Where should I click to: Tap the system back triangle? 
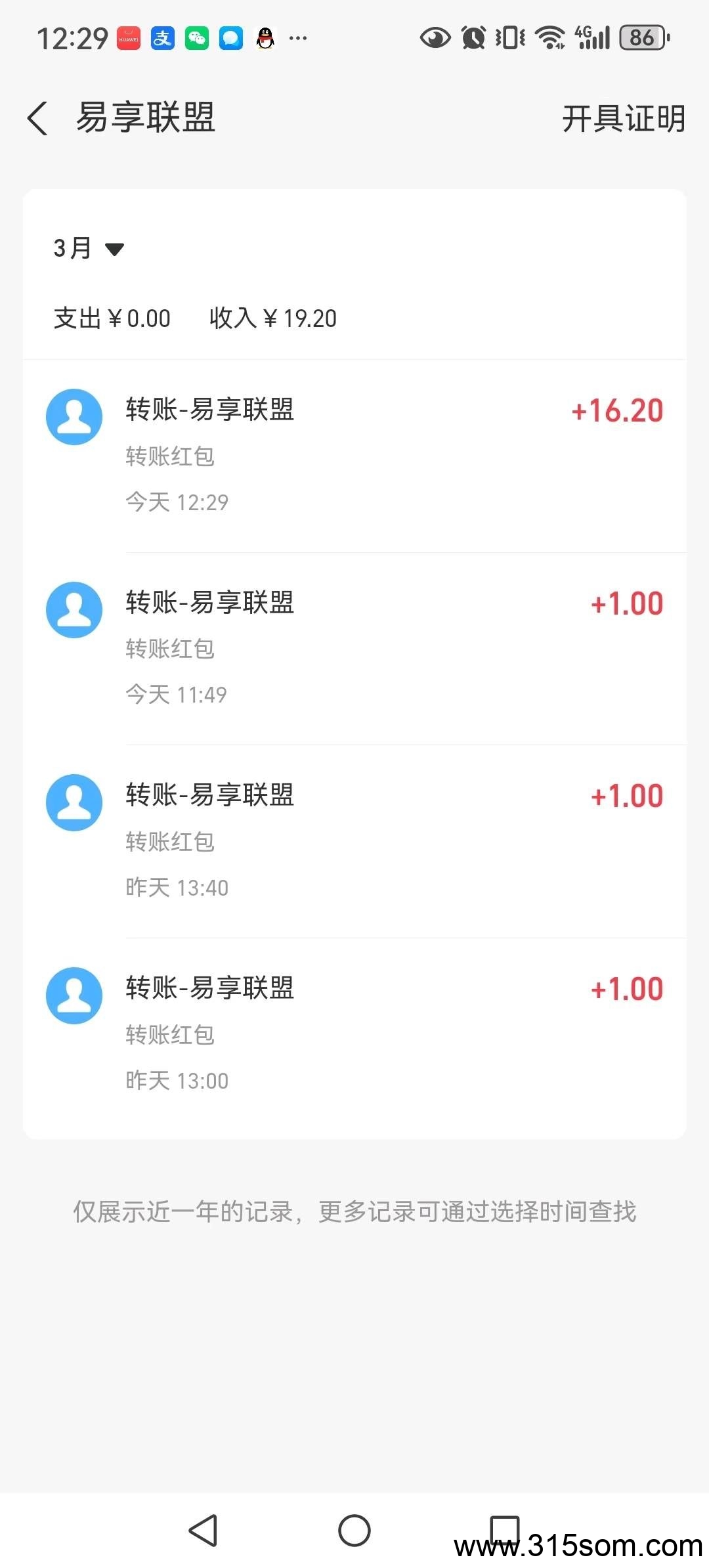tap(204, 1531)
